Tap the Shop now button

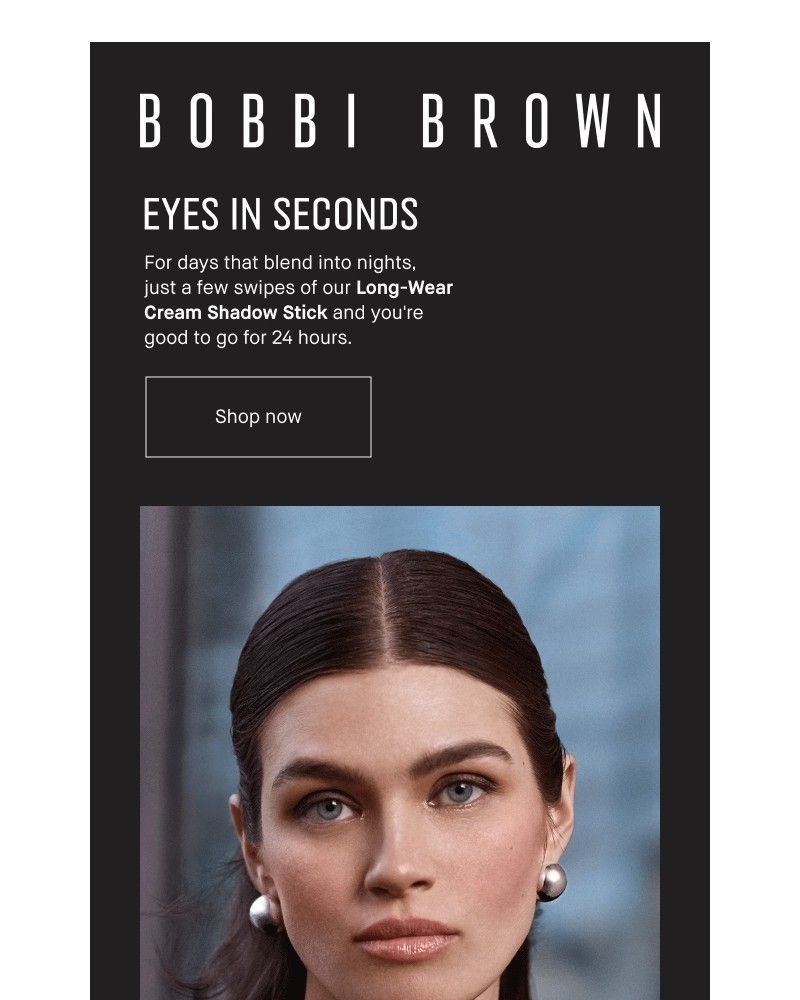click(258, 417)
